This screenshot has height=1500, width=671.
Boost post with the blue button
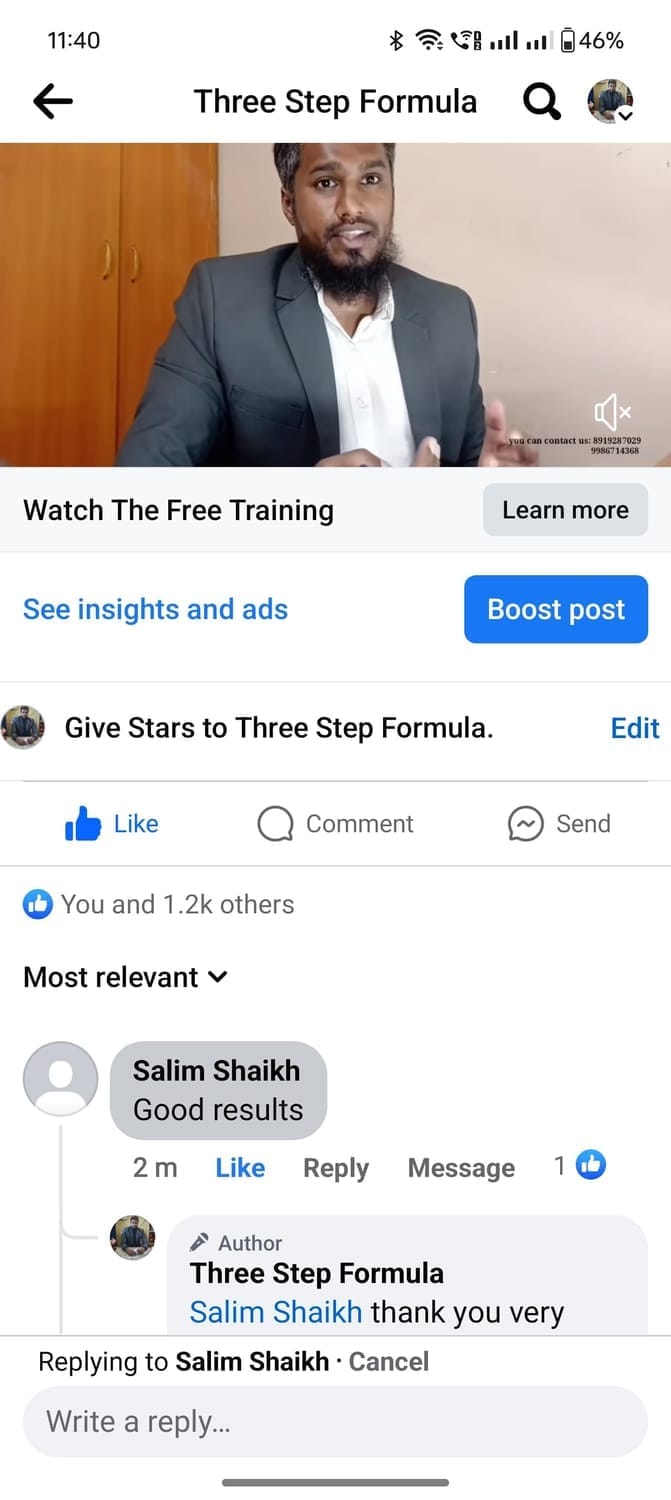[556, 609]
